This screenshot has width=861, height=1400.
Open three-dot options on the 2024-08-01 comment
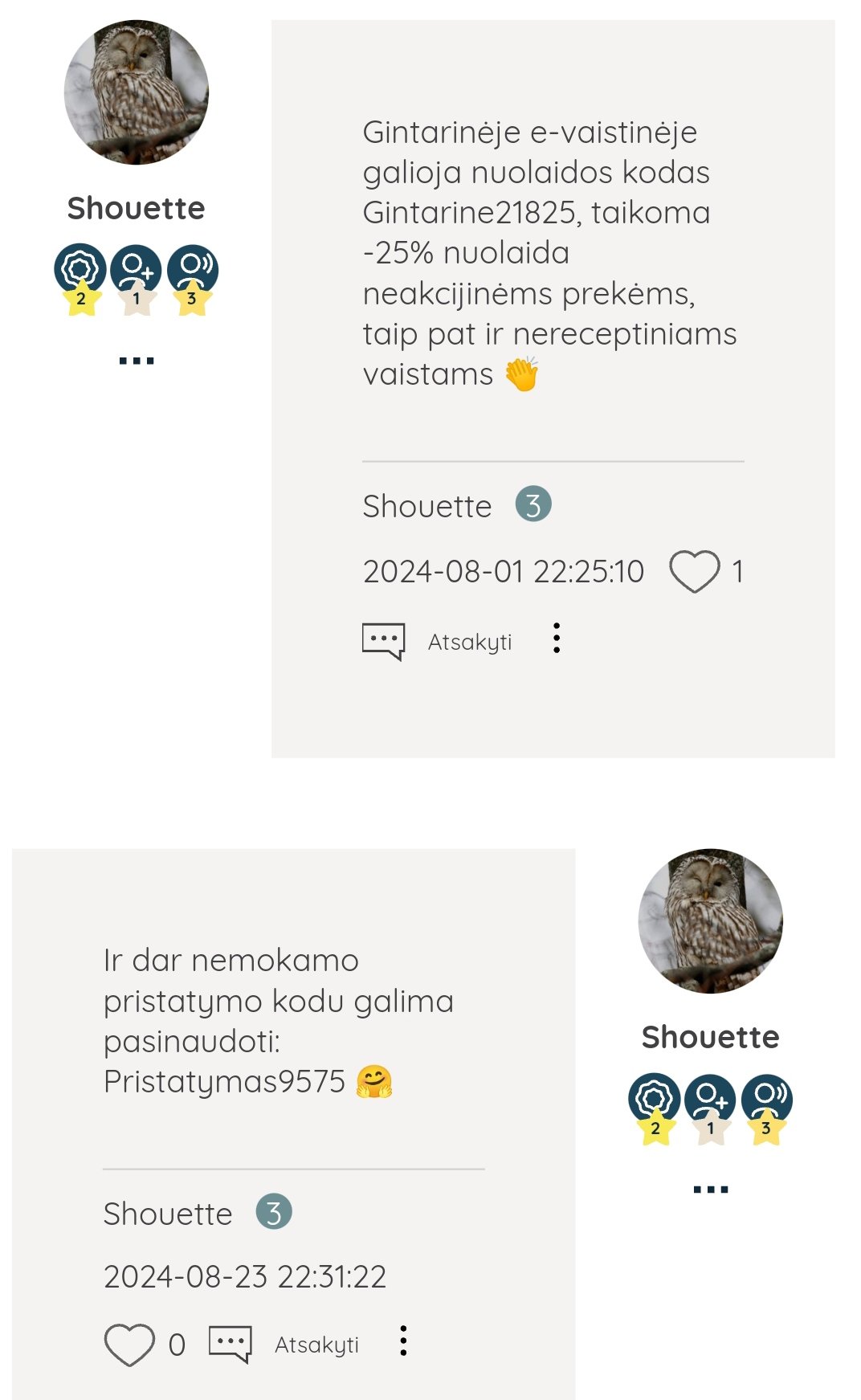point(557,638)
